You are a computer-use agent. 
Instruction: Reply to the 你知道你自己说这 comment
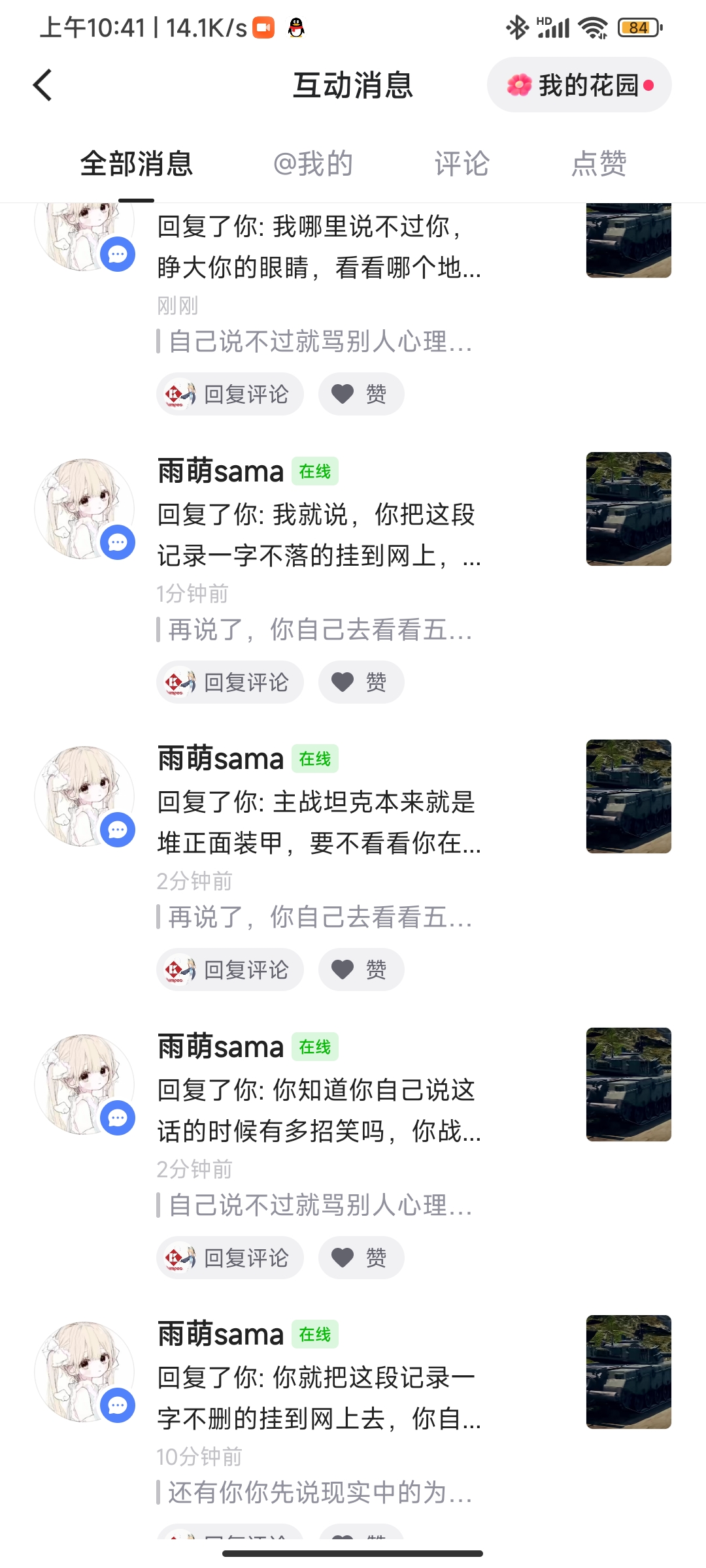(230, 1258)
